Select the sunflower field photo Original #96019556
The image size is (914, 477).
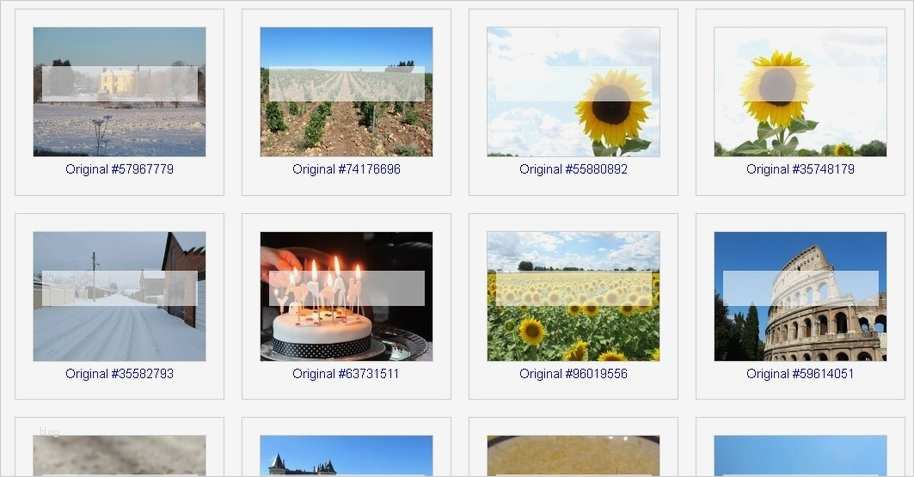point(573,296)
